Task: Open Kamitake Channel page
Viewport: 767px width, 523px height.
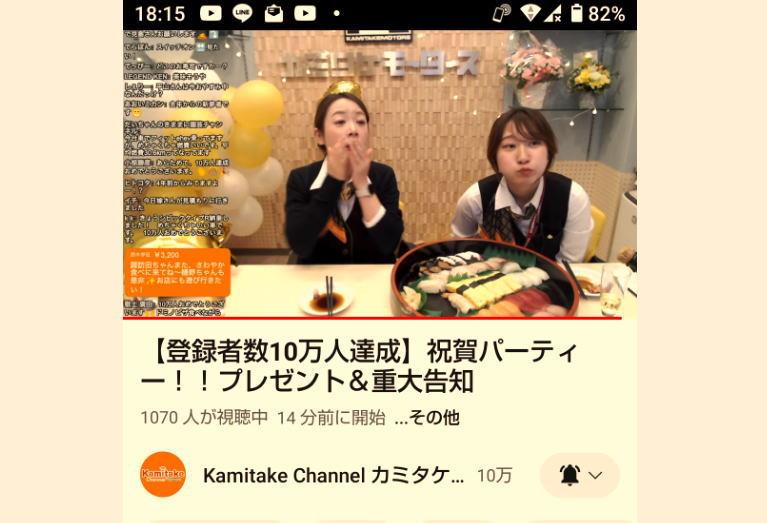Action: (x=333, y=476)
